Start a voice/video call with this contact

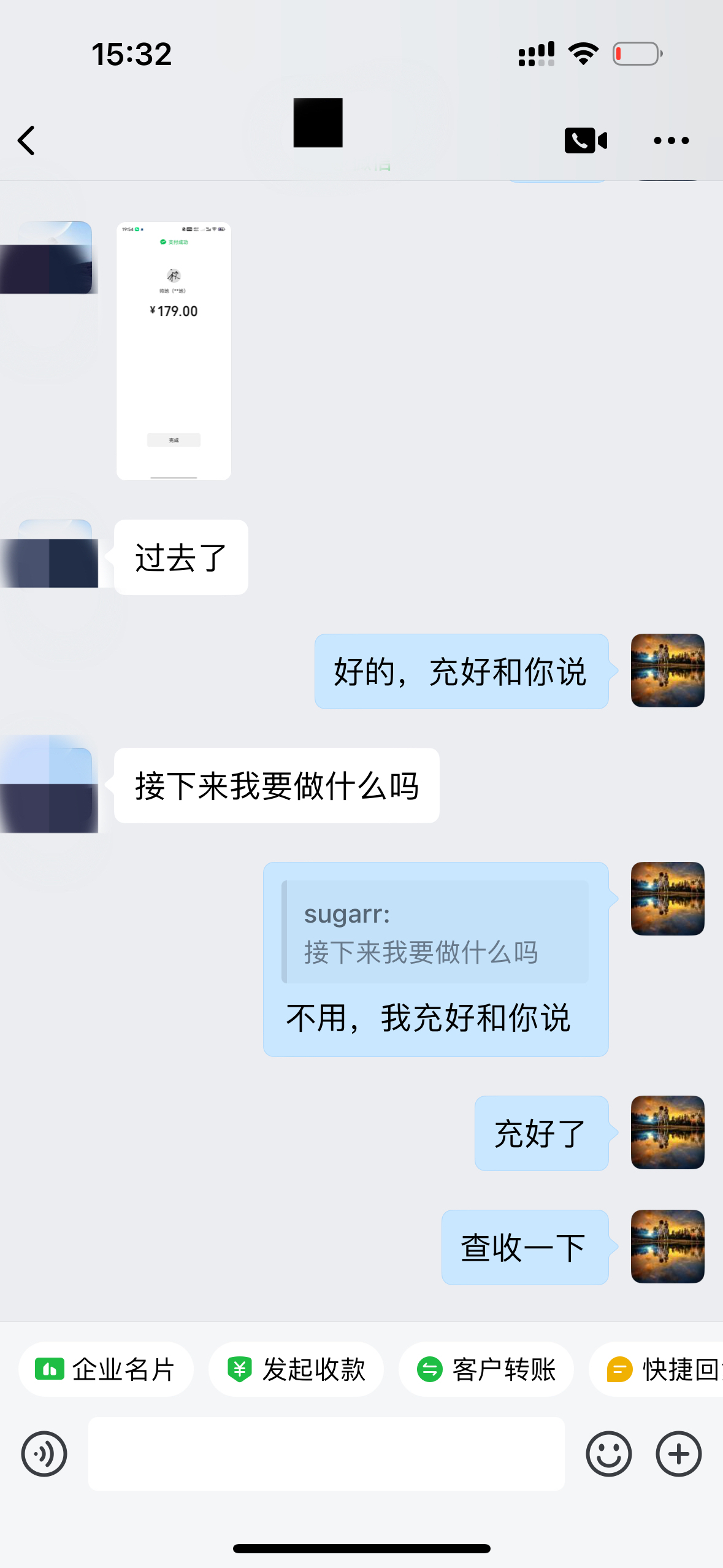[586, 140]
